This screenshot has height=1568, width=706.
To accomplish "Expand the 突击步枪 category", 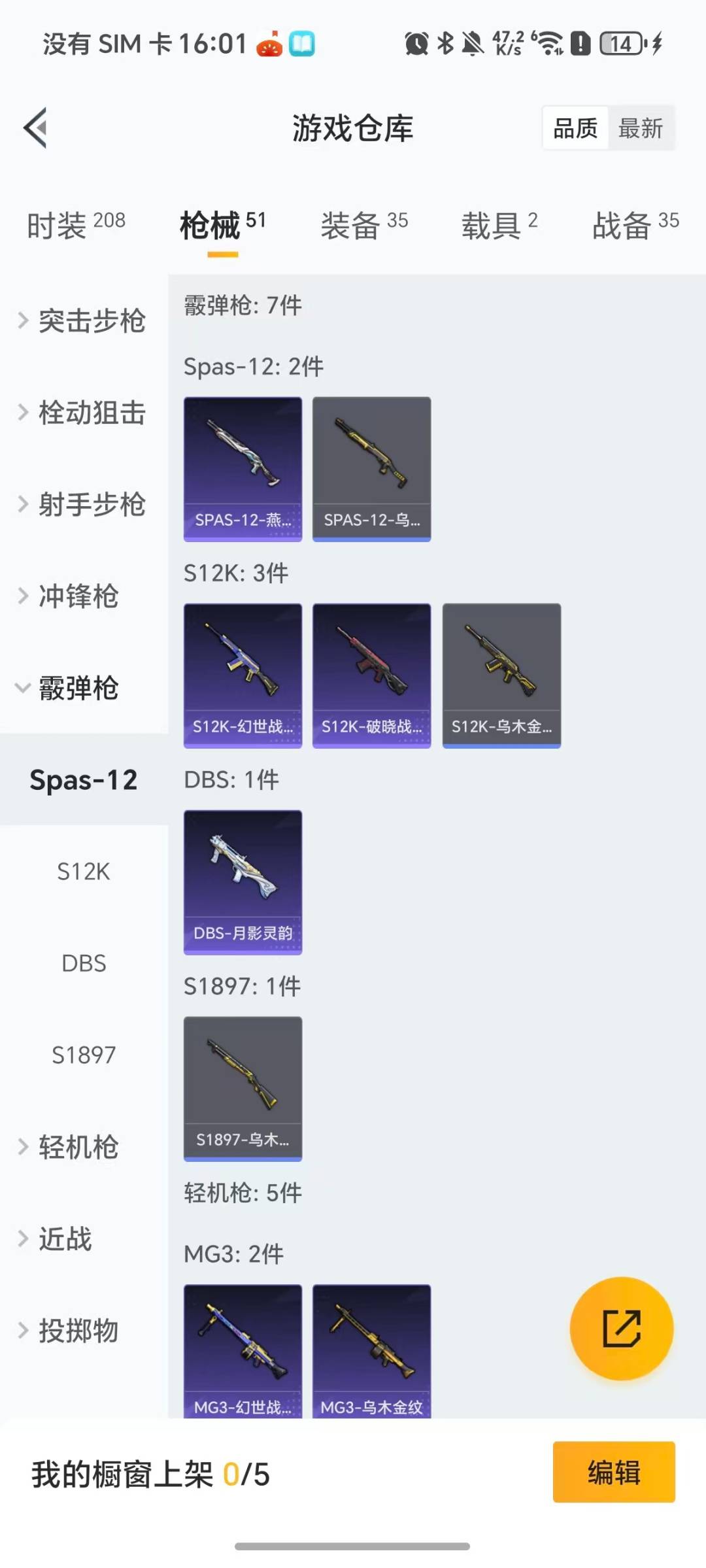I will tap(92, 322).
